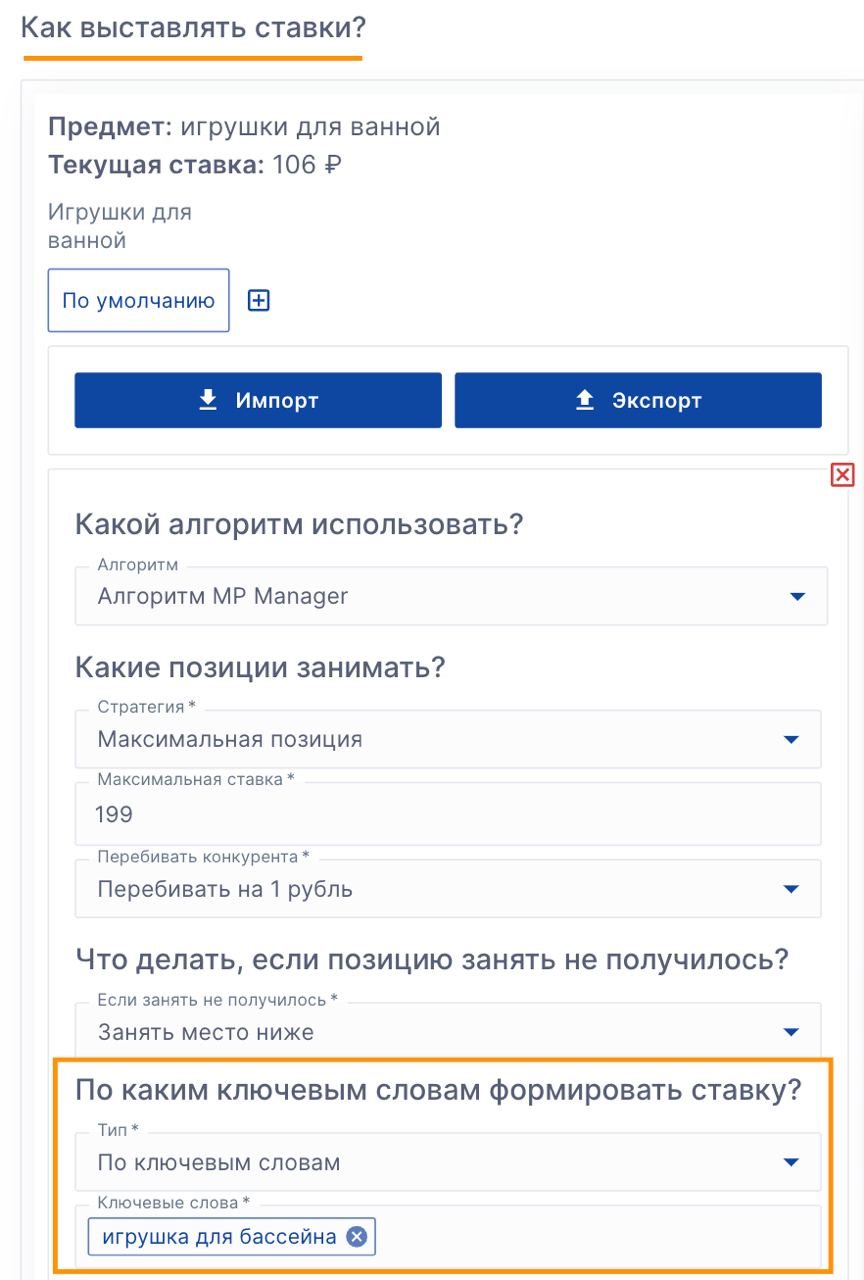864x1280 pixels.
Task: Open the Тип dropdown
Action: pyautogui.click(x=447, y=1163)
